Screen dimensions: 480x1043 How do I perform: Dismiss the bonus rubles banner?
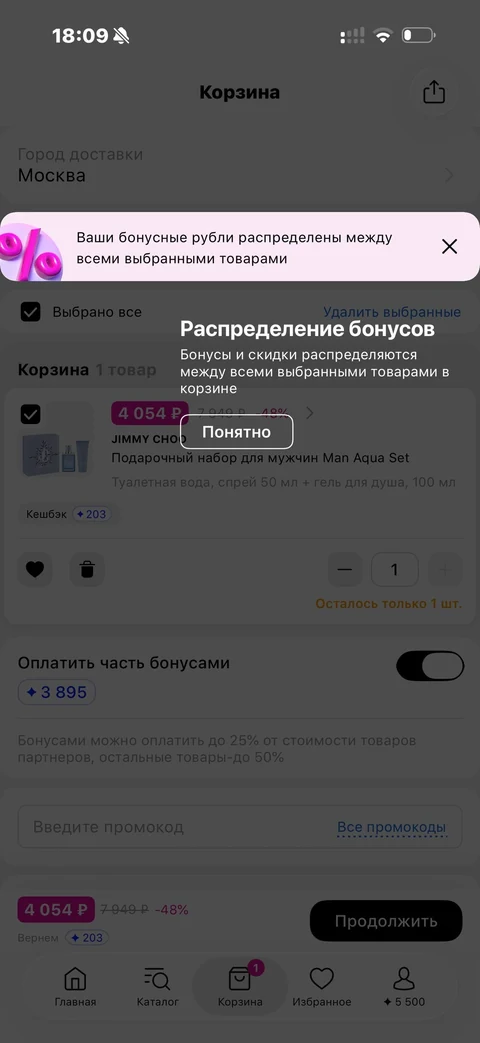click(449, 247)
